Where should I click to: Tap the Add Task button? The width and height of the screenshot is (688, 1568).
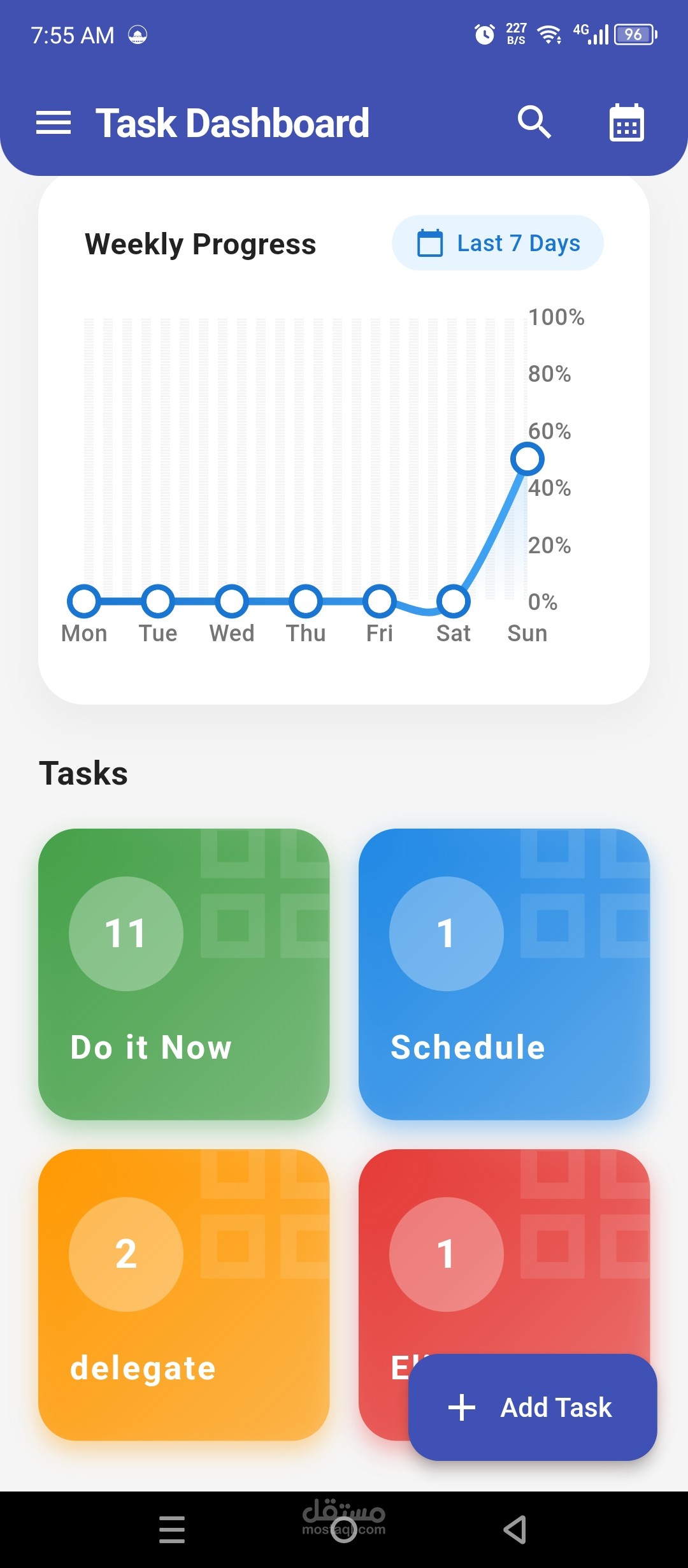pos(533,1407)
